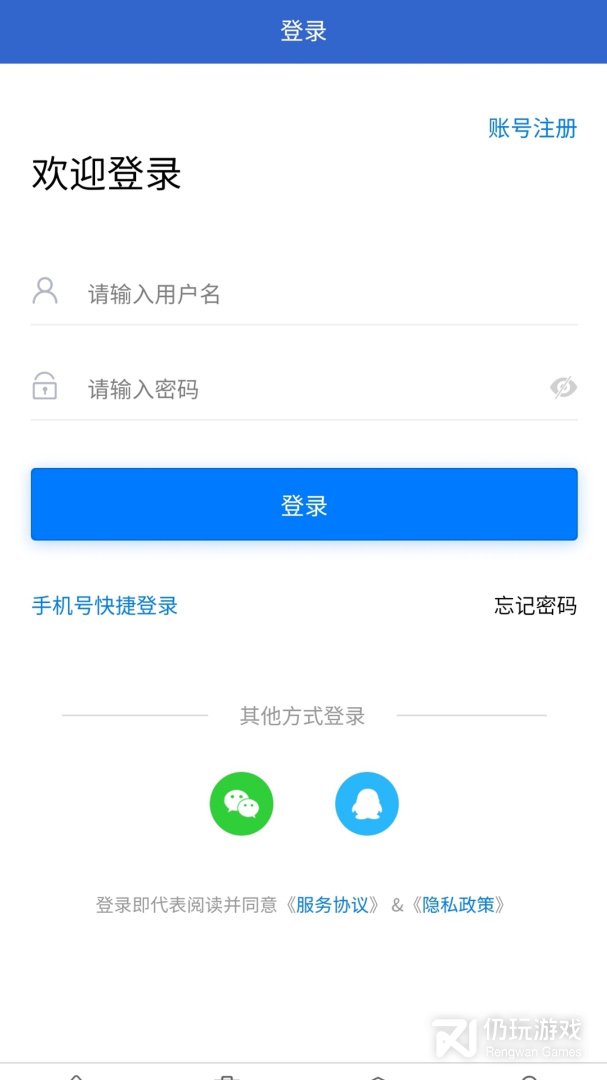This screenshot has height=1080, width=607.
Task: View the 隐私政策 privacy policy
Action: click(x=459, y=905)
